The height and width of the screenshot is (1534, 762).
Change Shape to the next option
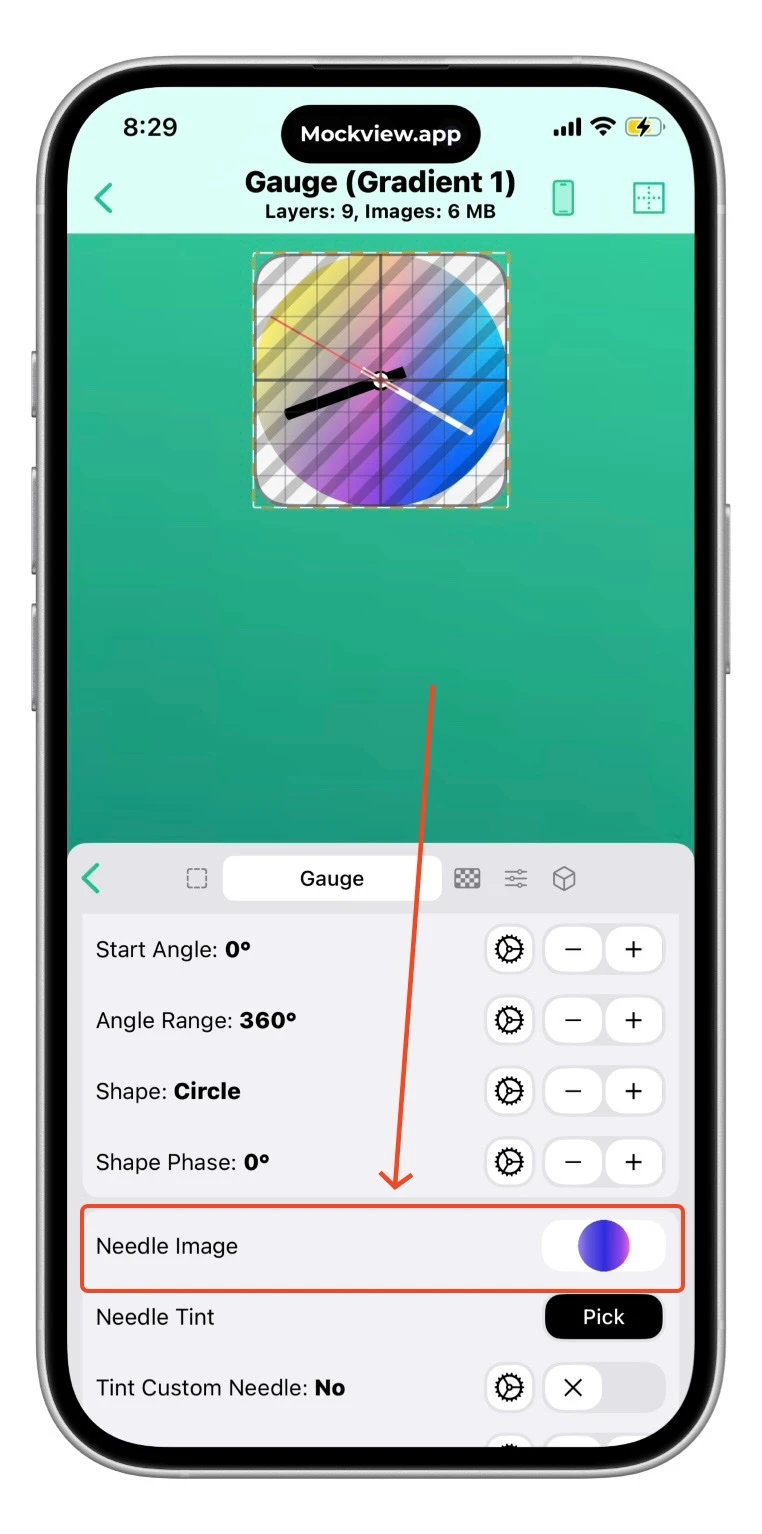tap(633, 1091)
